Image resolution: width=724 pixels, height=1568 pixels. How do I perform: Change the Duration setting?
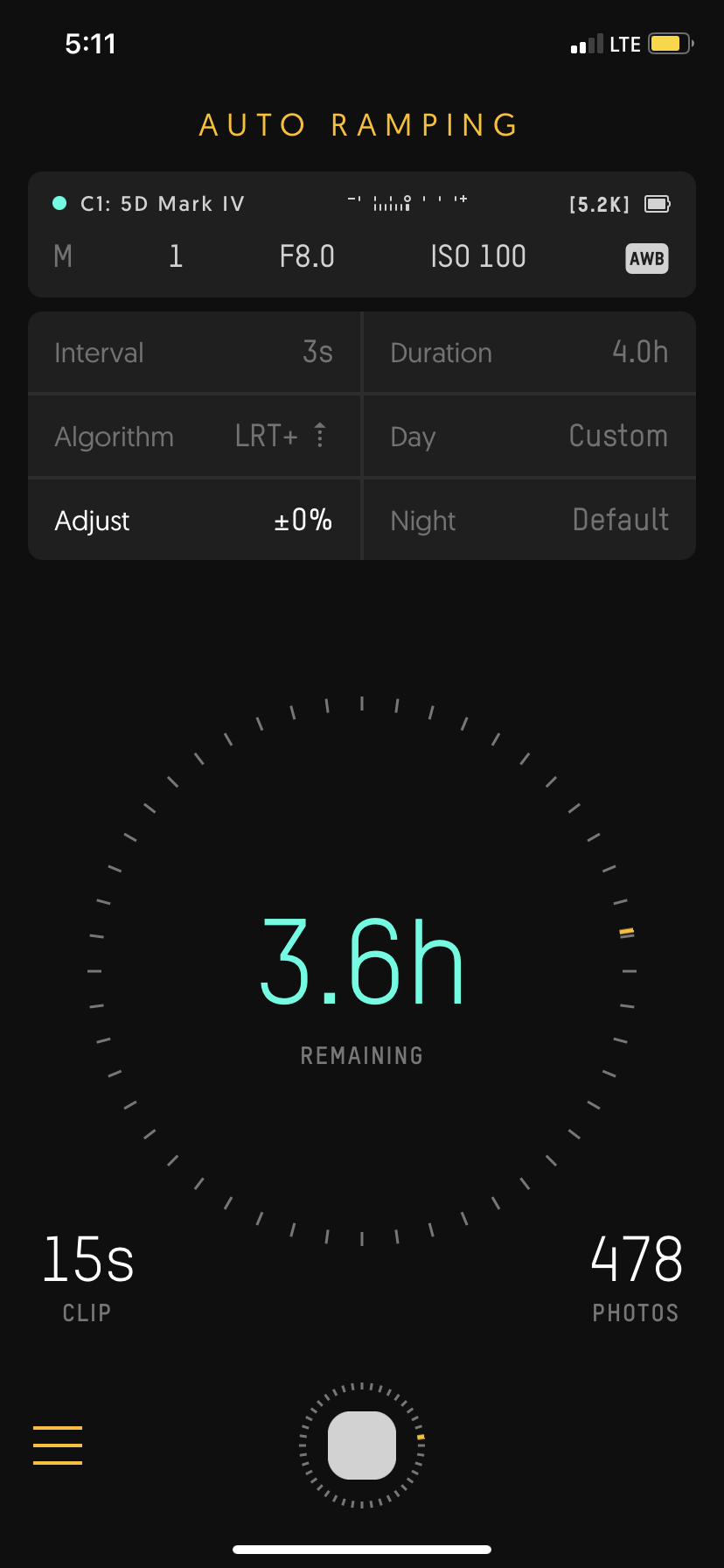pyautogui.click(x=529, y=353)
